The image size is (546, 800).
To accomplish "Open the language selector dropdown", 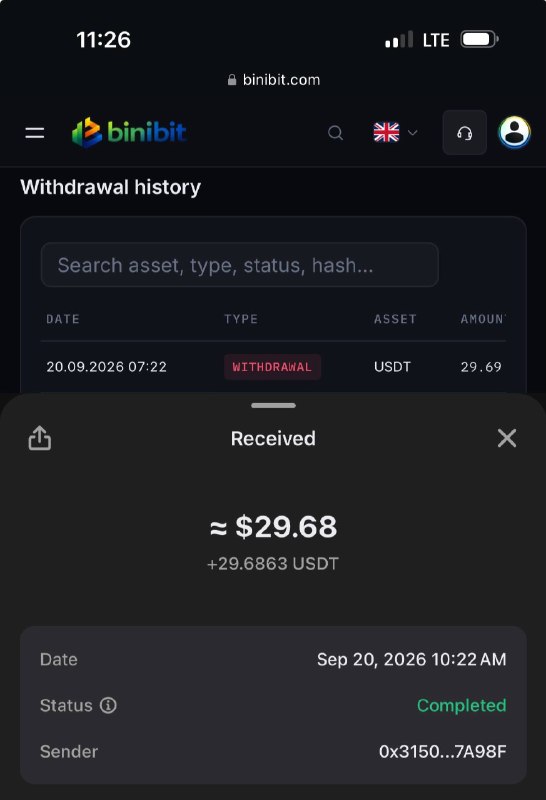I will coord(395,133).
